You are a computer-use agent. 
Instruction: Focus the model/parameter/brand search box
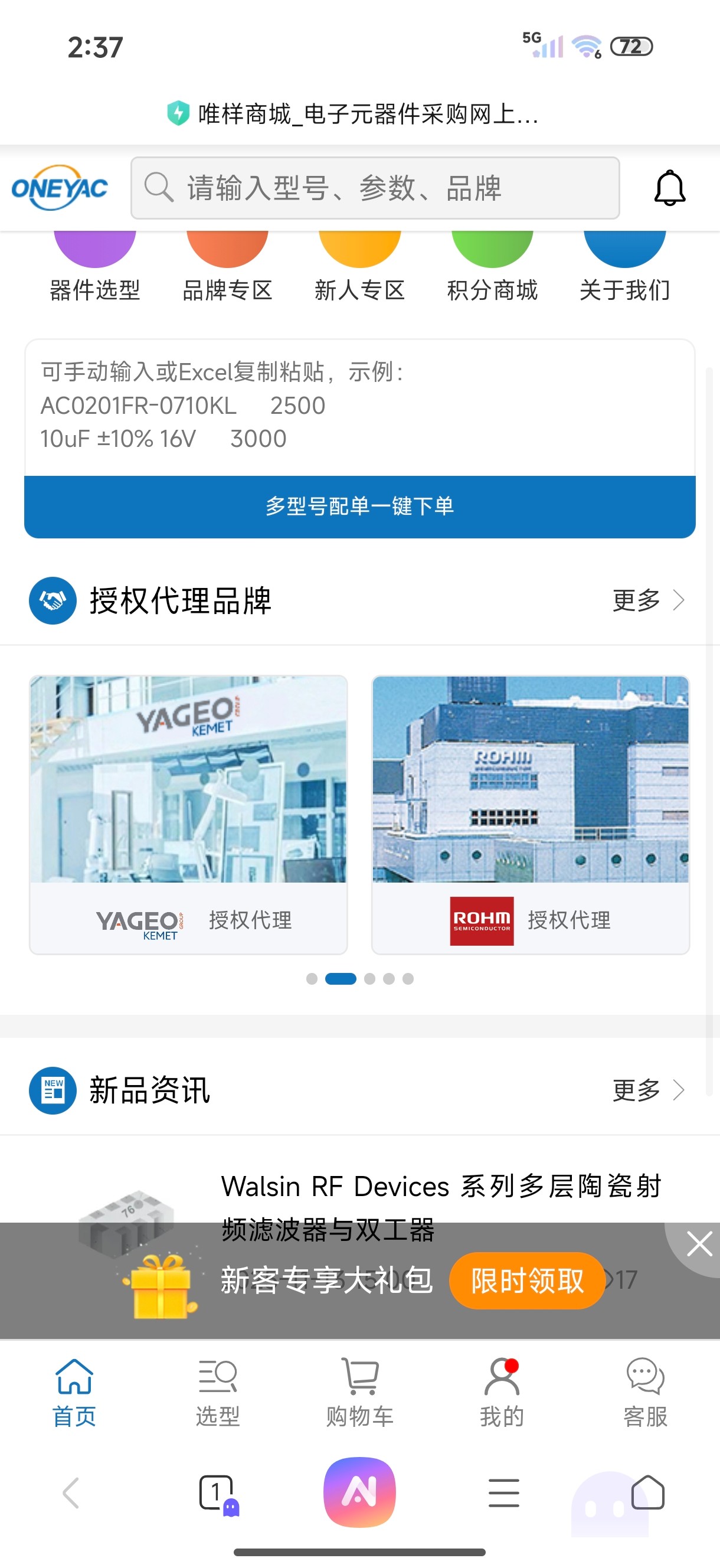coord(375,188)
